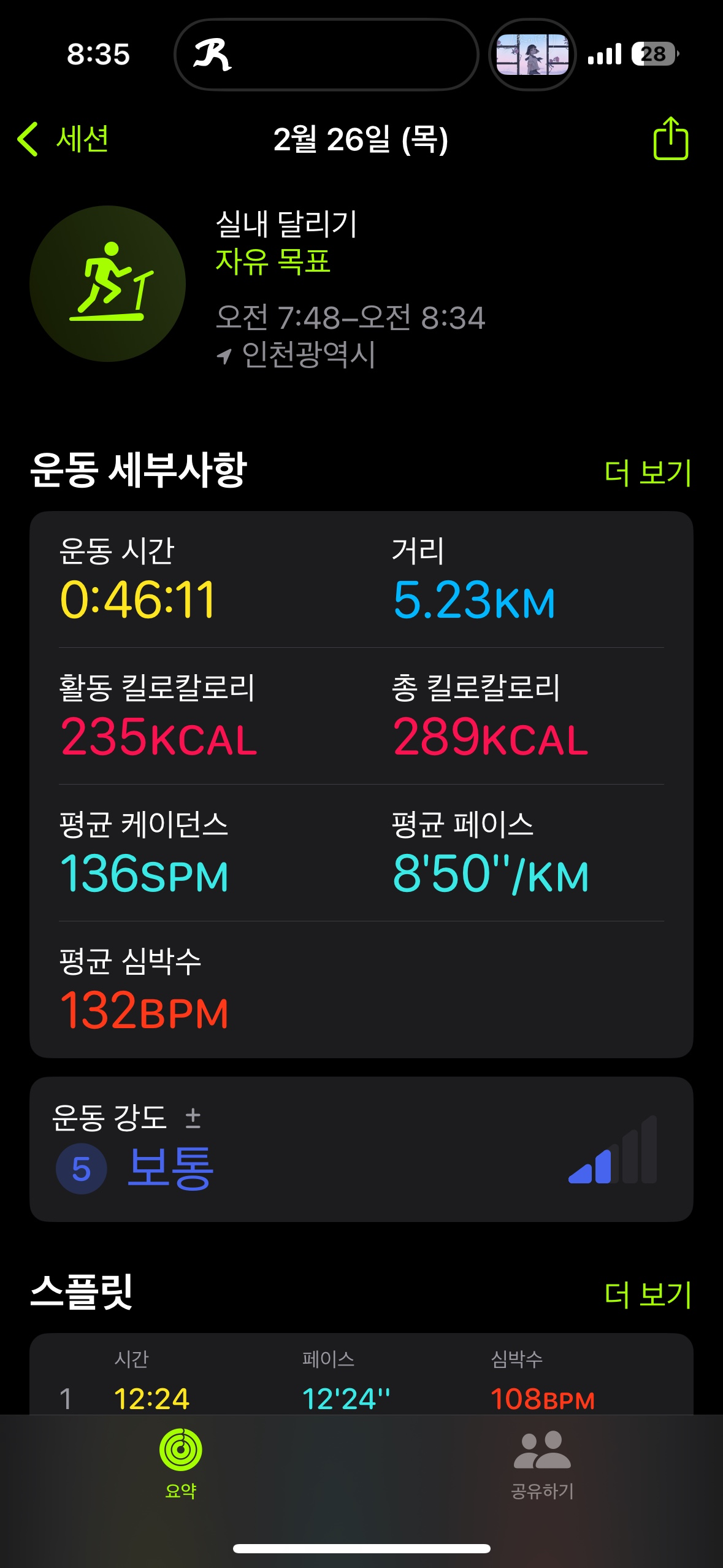Share this workout via the share icon
Screen dimensions: 723x1568
pyautogui.click(x=670, y=139)
